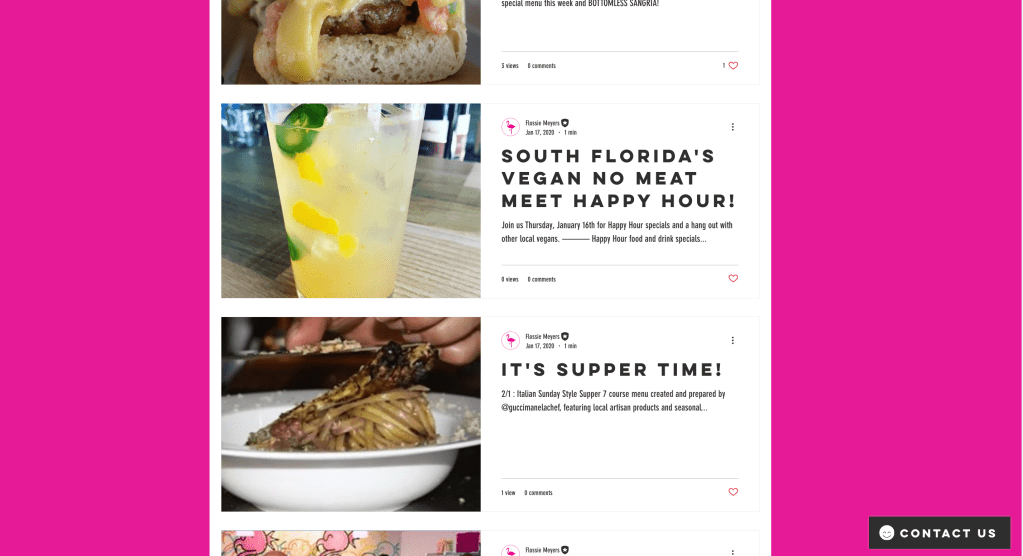This screenshot has width=1023, height=556.
Task: Open the Contact Us chat button
Action: click(x=939, y=533)
